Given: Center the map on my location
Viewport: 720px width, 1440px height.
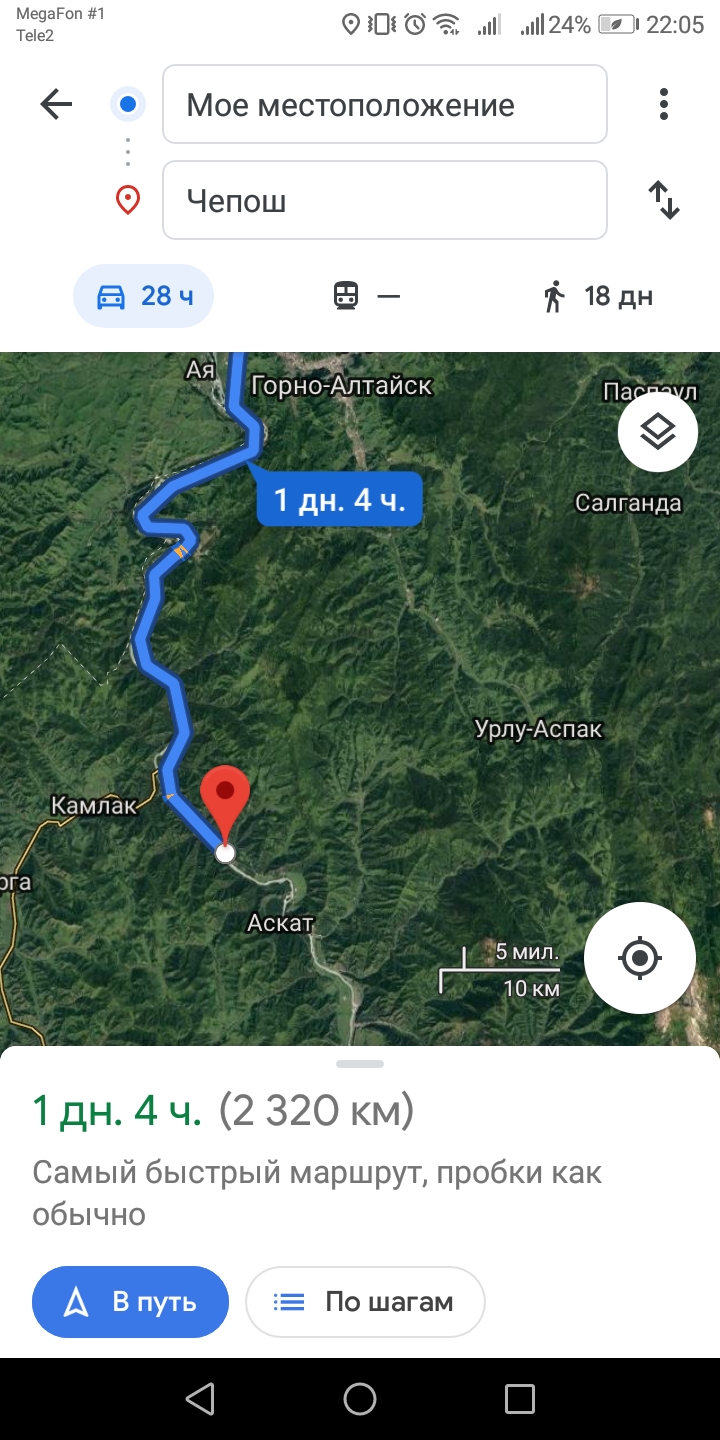Looking at the screenshot, I should pos(640,958).
